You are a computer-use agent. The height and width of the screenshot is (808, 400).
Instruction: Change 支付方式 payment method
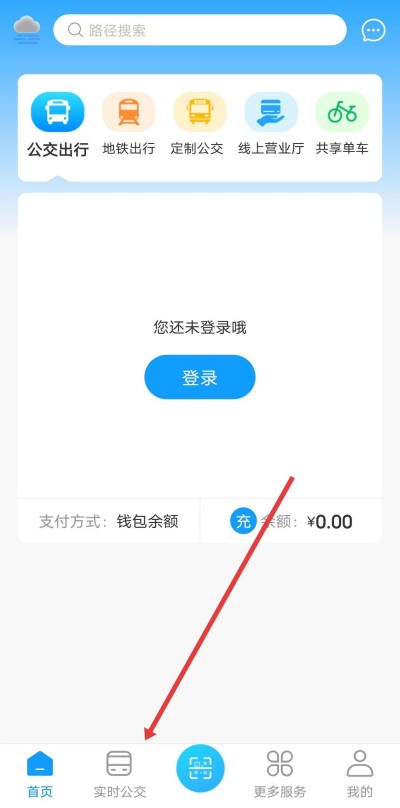pyautogui.click(x=109, y=521)
